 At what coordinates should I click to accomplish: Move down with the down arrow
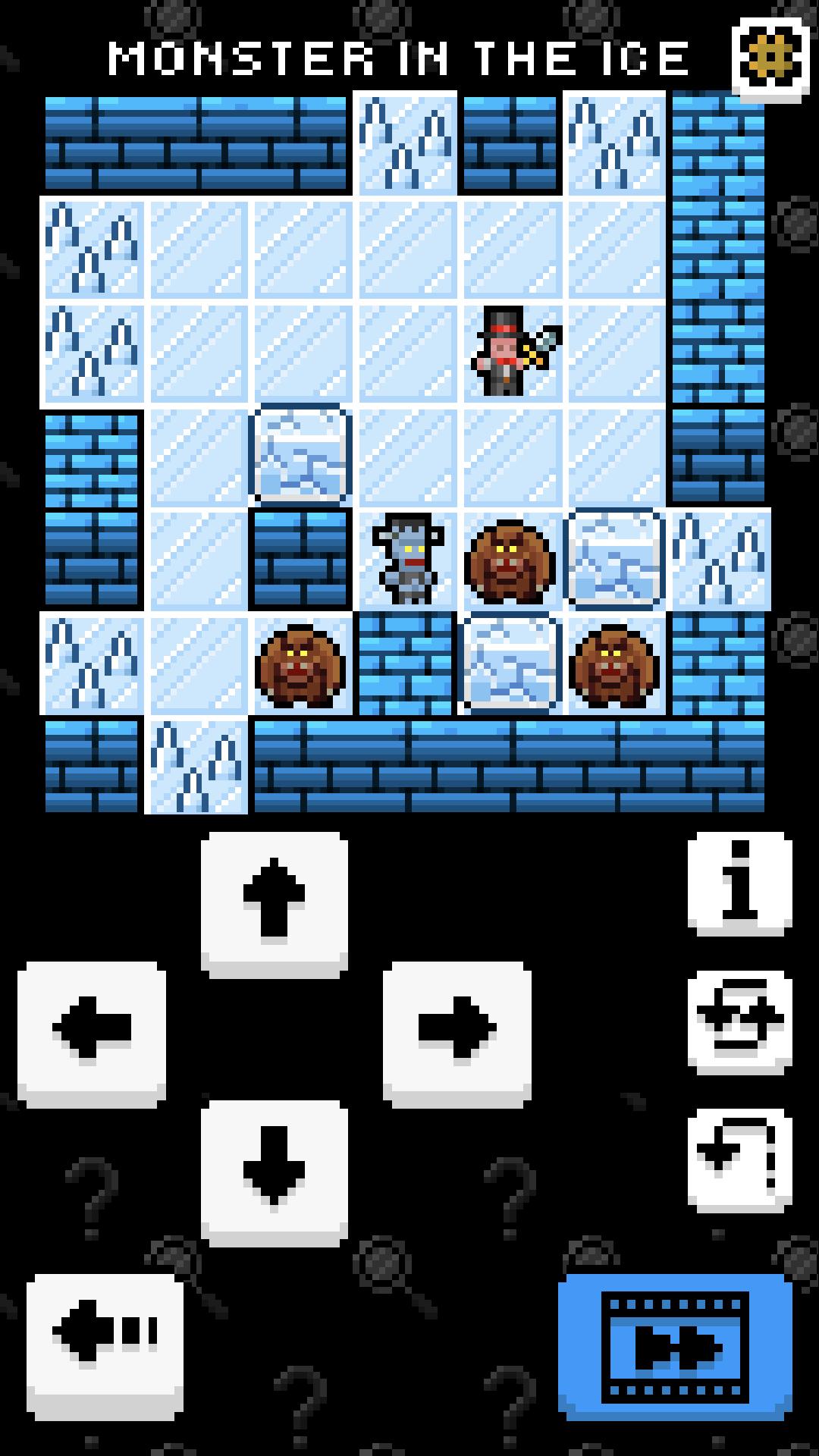275,1173
